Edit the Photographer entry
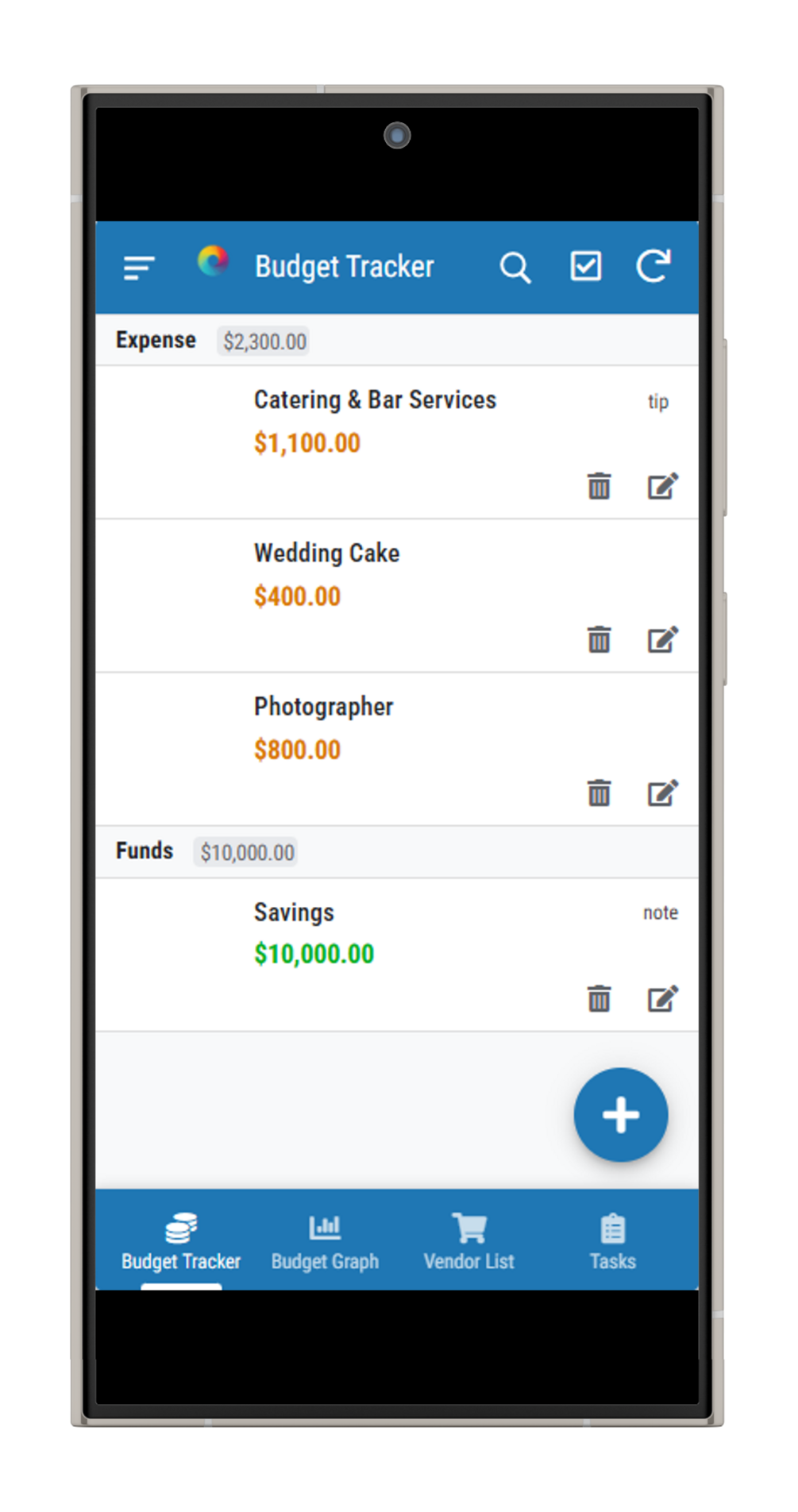 pos(662,793)
